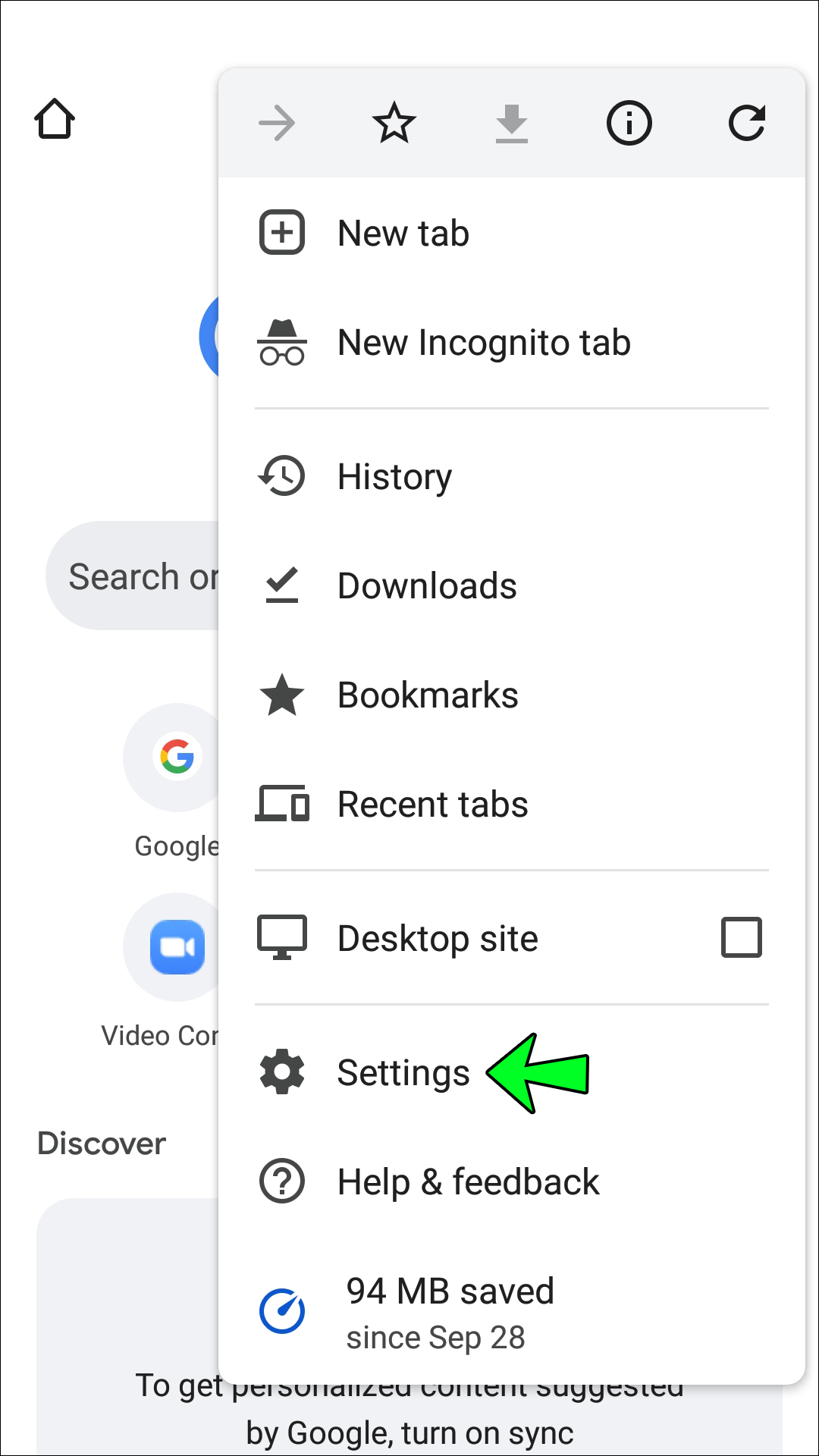View the 94 MB saved data details
819x1456 pixels.
(512, 1313)
